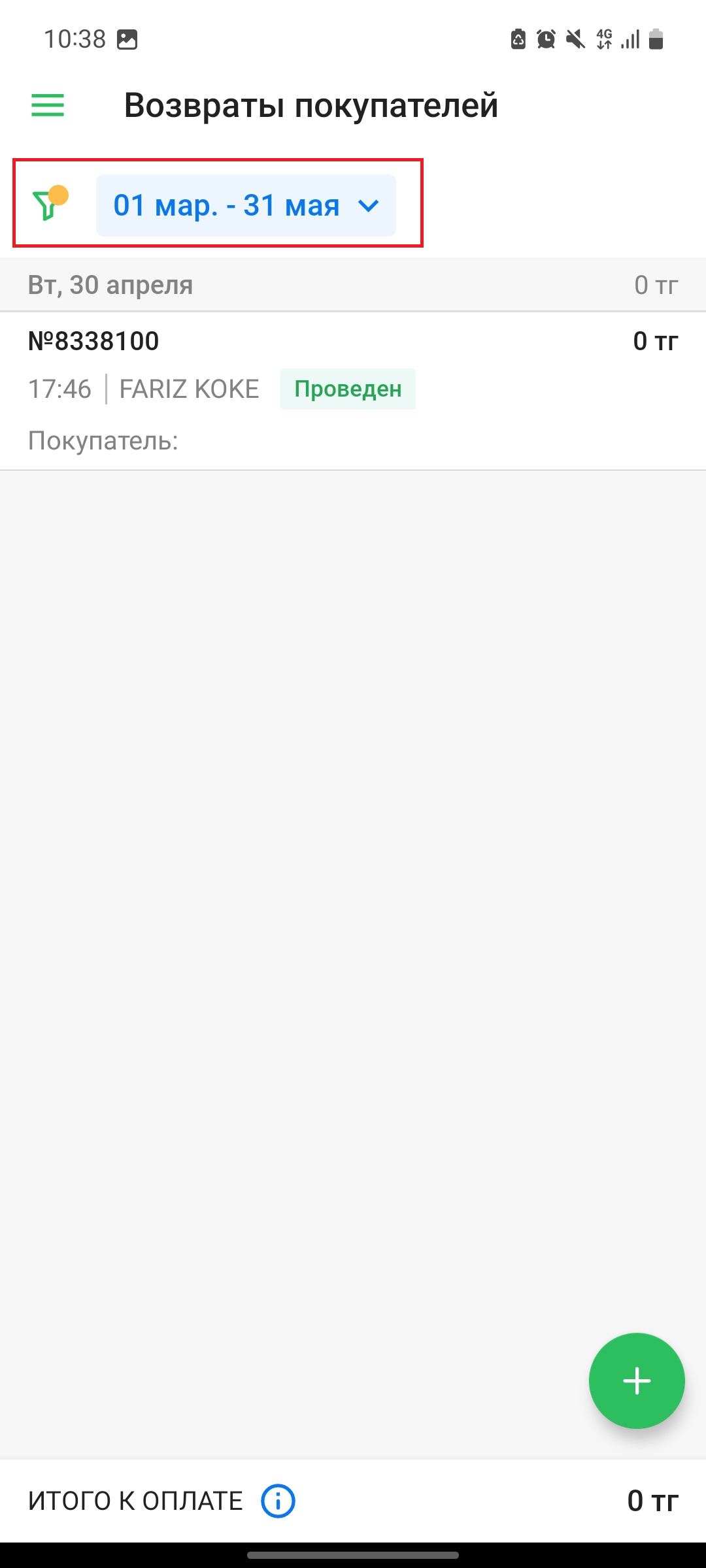Open the hamburger drawer menu
Image resolution: width=706 pixels, height=1568 pixels.
(x=48, y=105)
